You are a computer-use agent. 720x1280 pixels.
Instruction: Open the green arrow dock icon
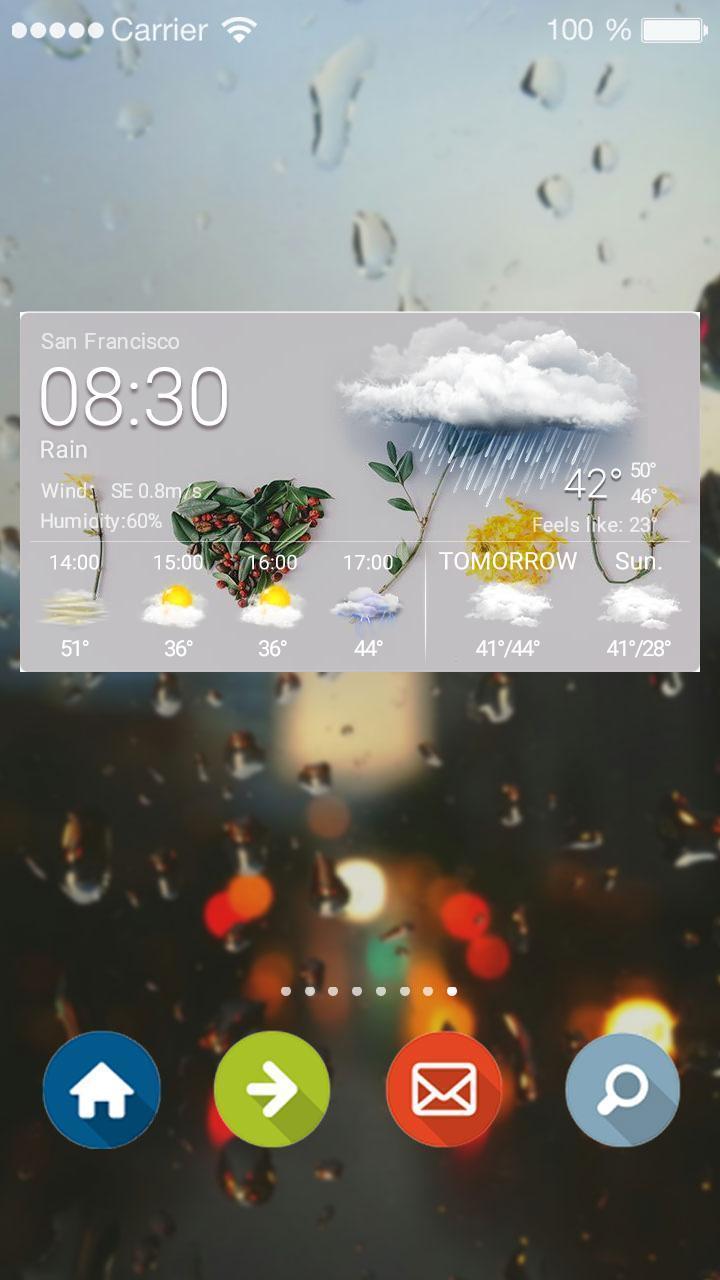(x=272, y=1090)
